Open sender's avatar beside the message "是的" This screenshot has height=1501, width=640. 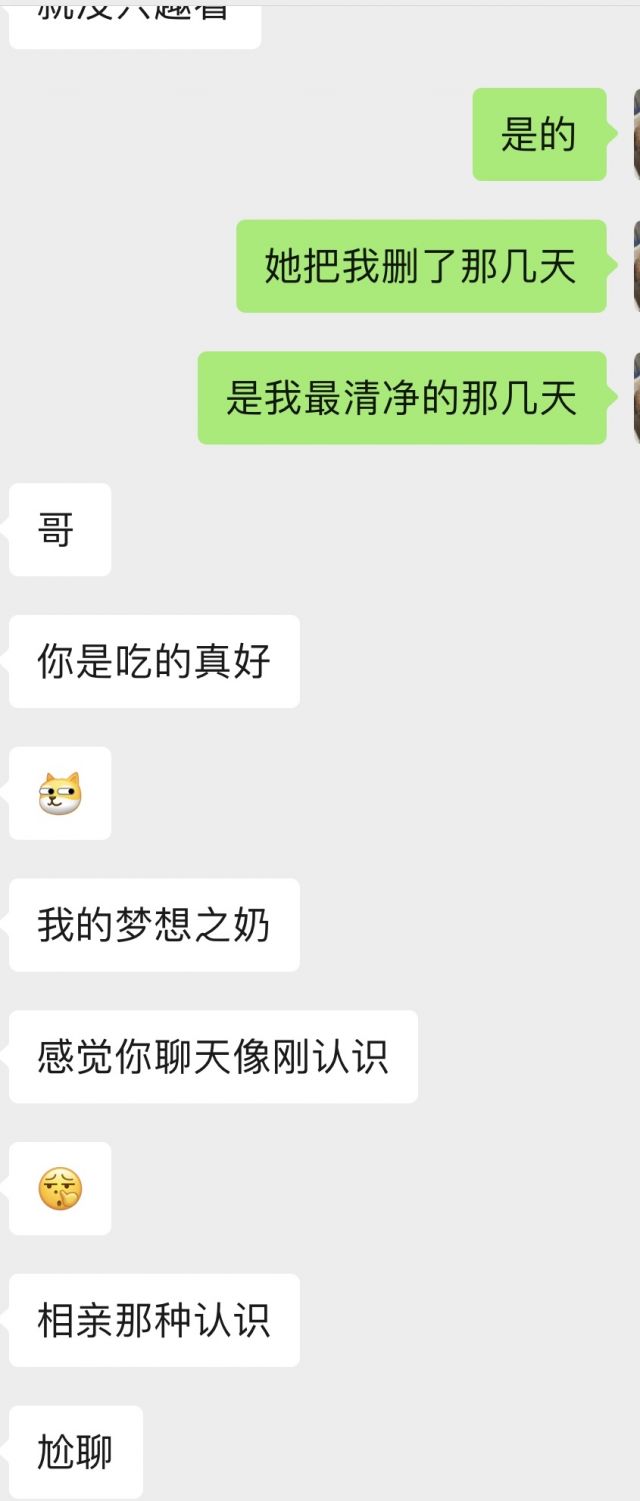(x=636, y=134)
